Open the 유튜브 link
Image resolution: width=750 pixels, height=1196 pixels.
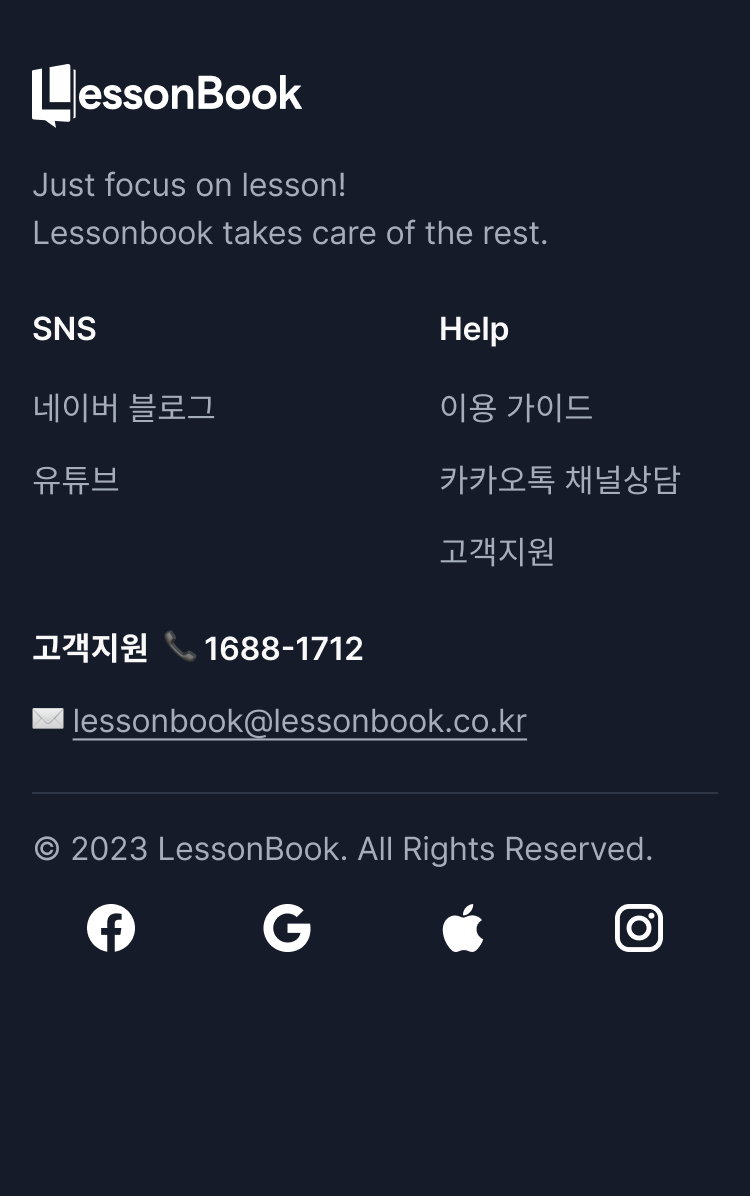click(x=76, y=480)
